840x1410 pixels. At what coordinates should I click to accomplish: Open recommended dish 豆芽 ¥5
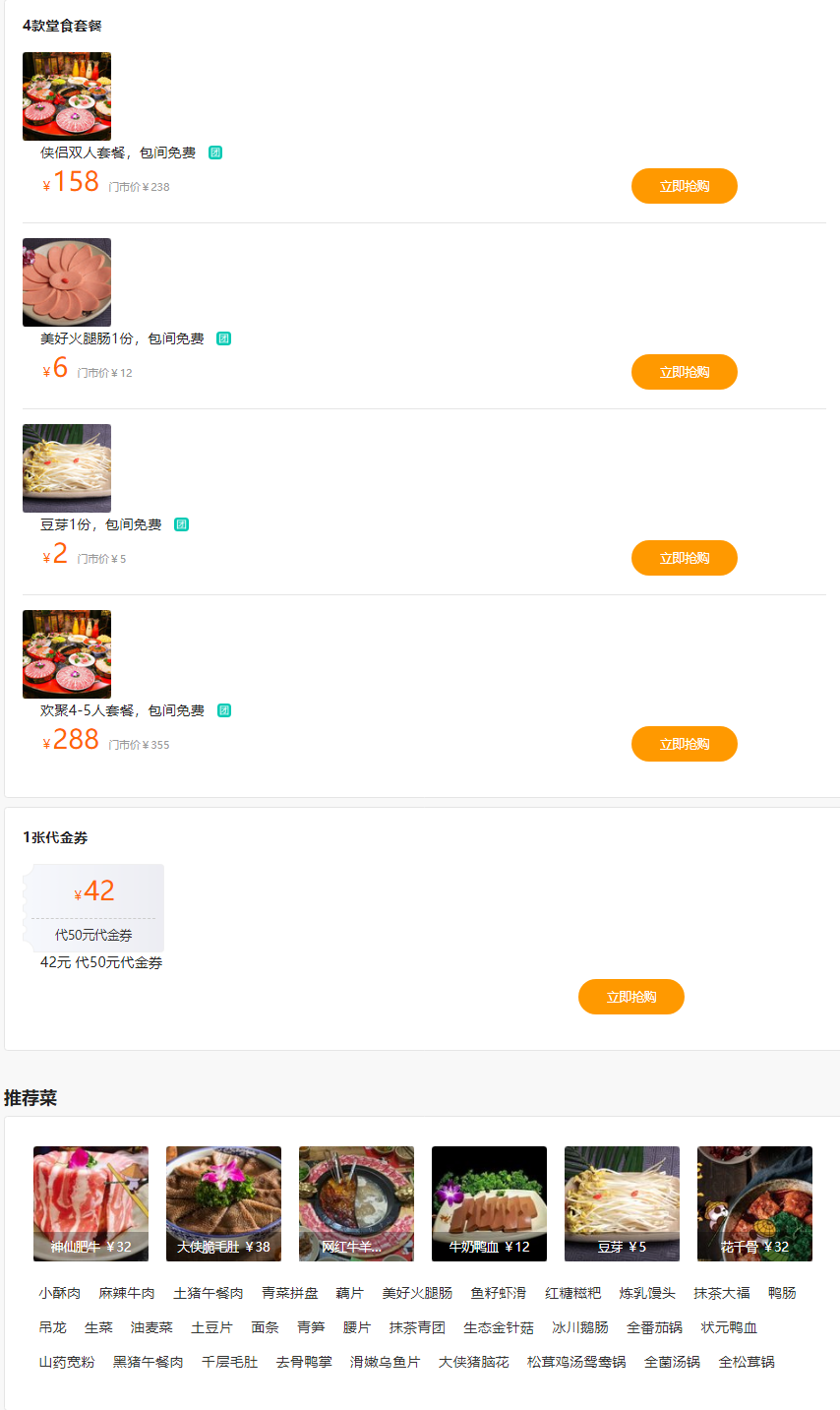pos(622,1203)
